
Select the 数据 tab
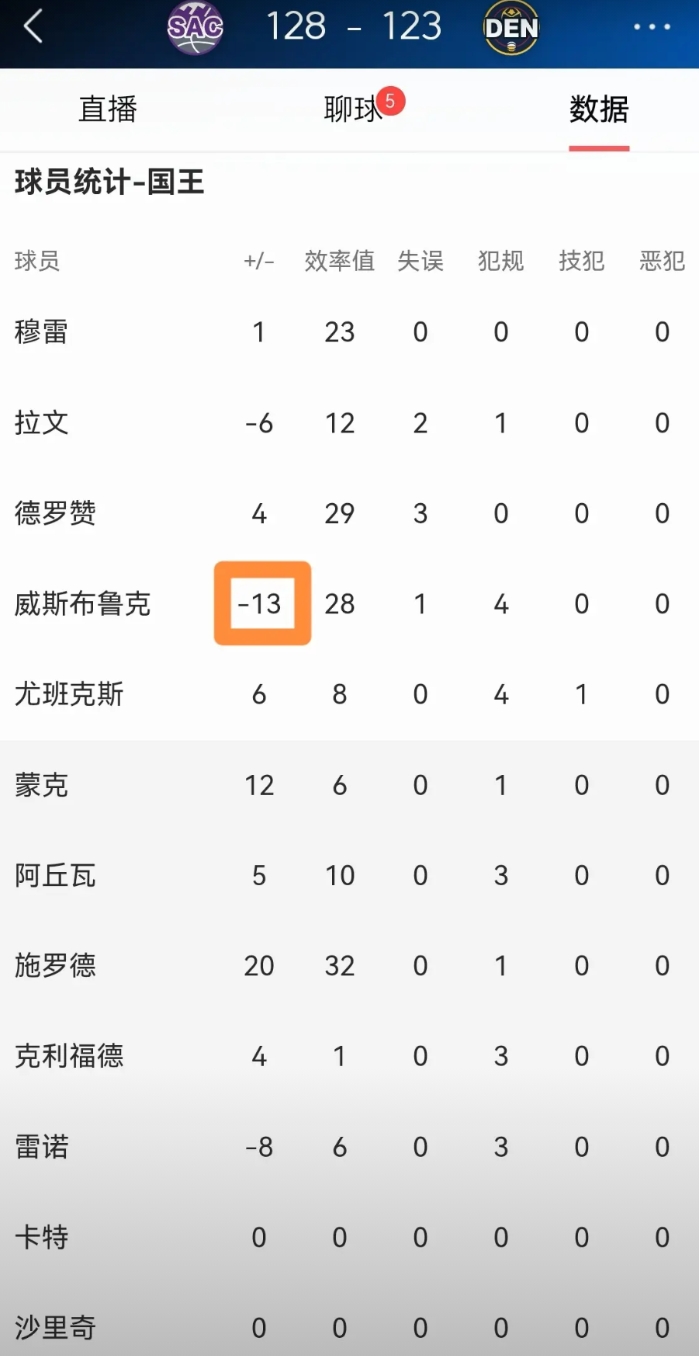[599, 109]
